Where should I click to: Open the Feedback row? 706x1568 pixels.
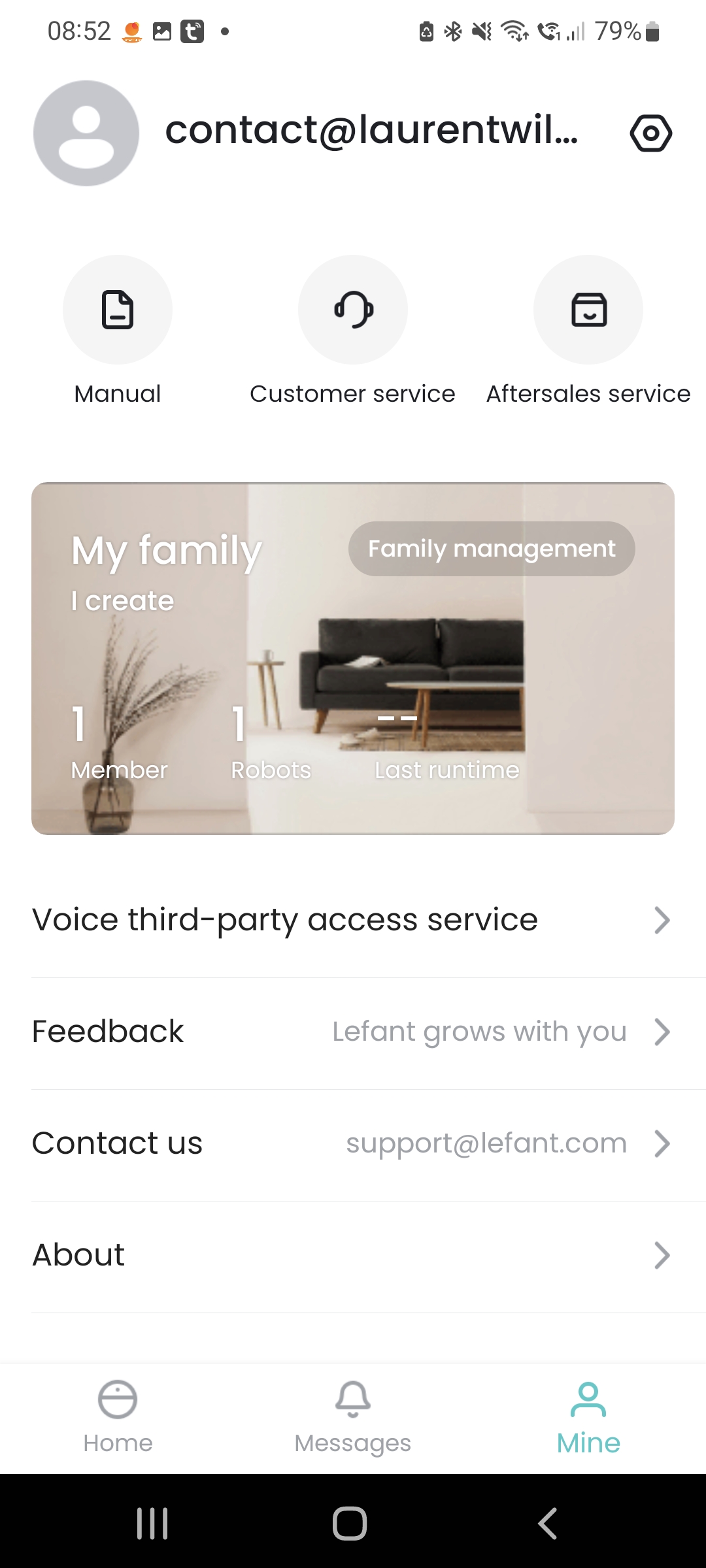point(353,1032)
